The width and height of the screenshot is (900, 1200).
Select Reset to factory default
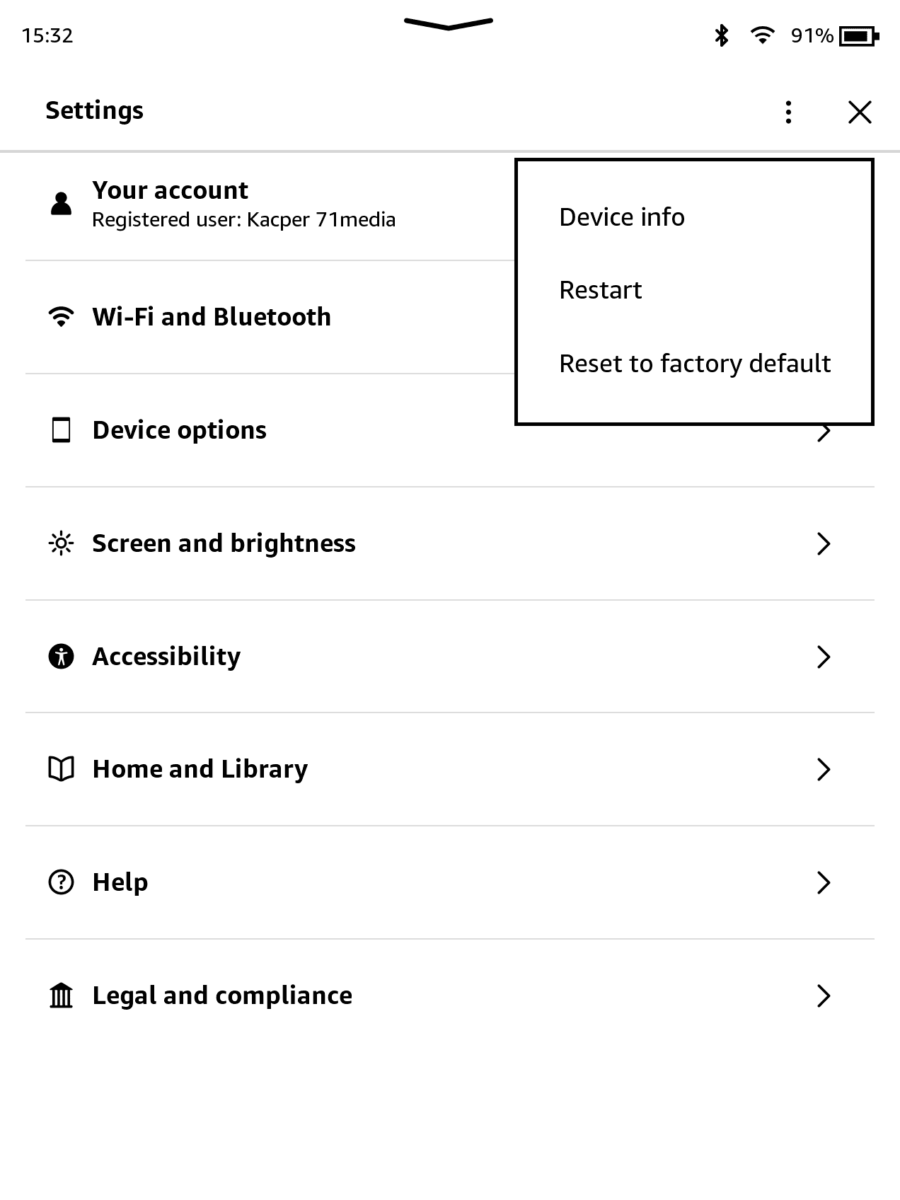(695, 363)
